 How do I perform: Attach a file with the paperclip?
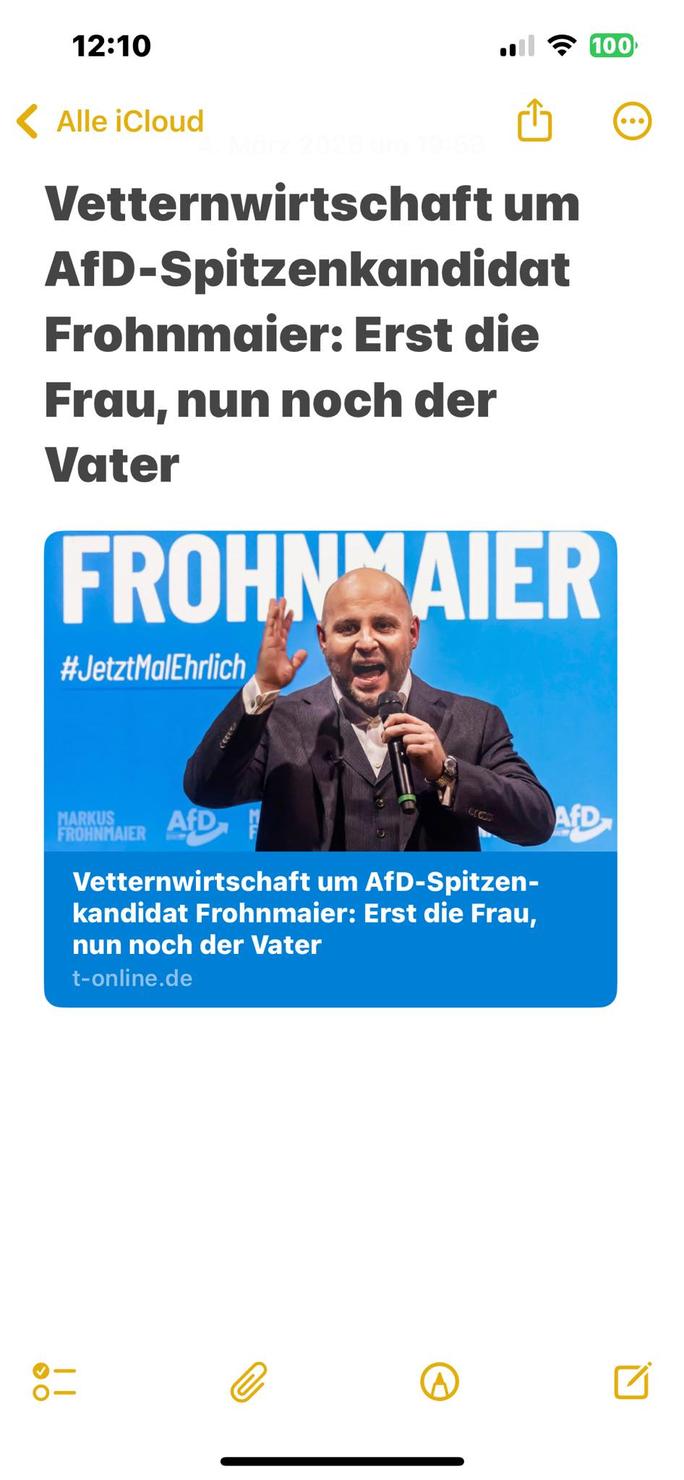coord(248,1382)
